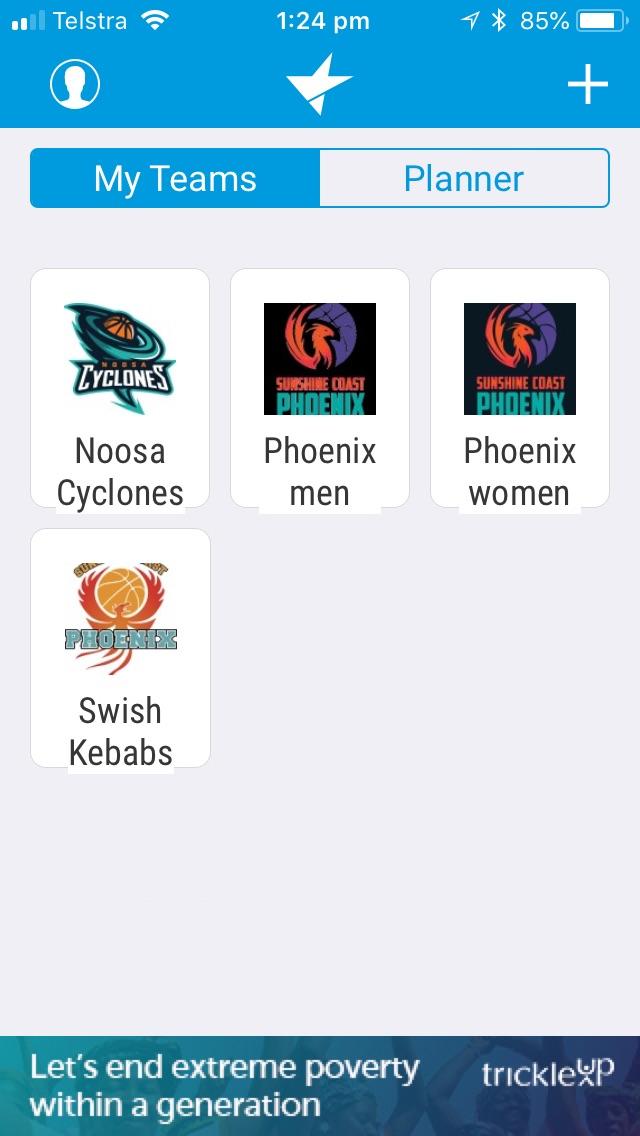Switch to the Planner tab
640x1136 pixels.
tap(464, 179)
